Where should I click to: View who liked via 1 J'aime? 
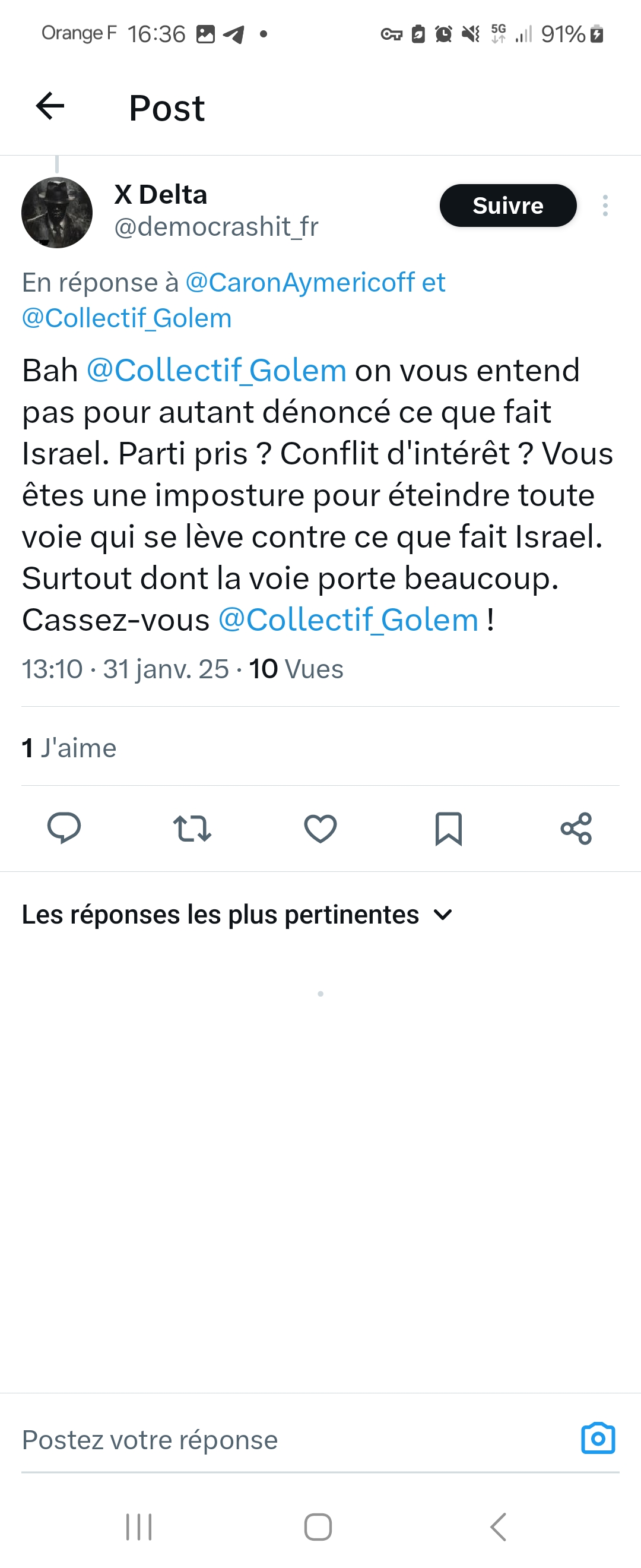[x=69, y=748]
